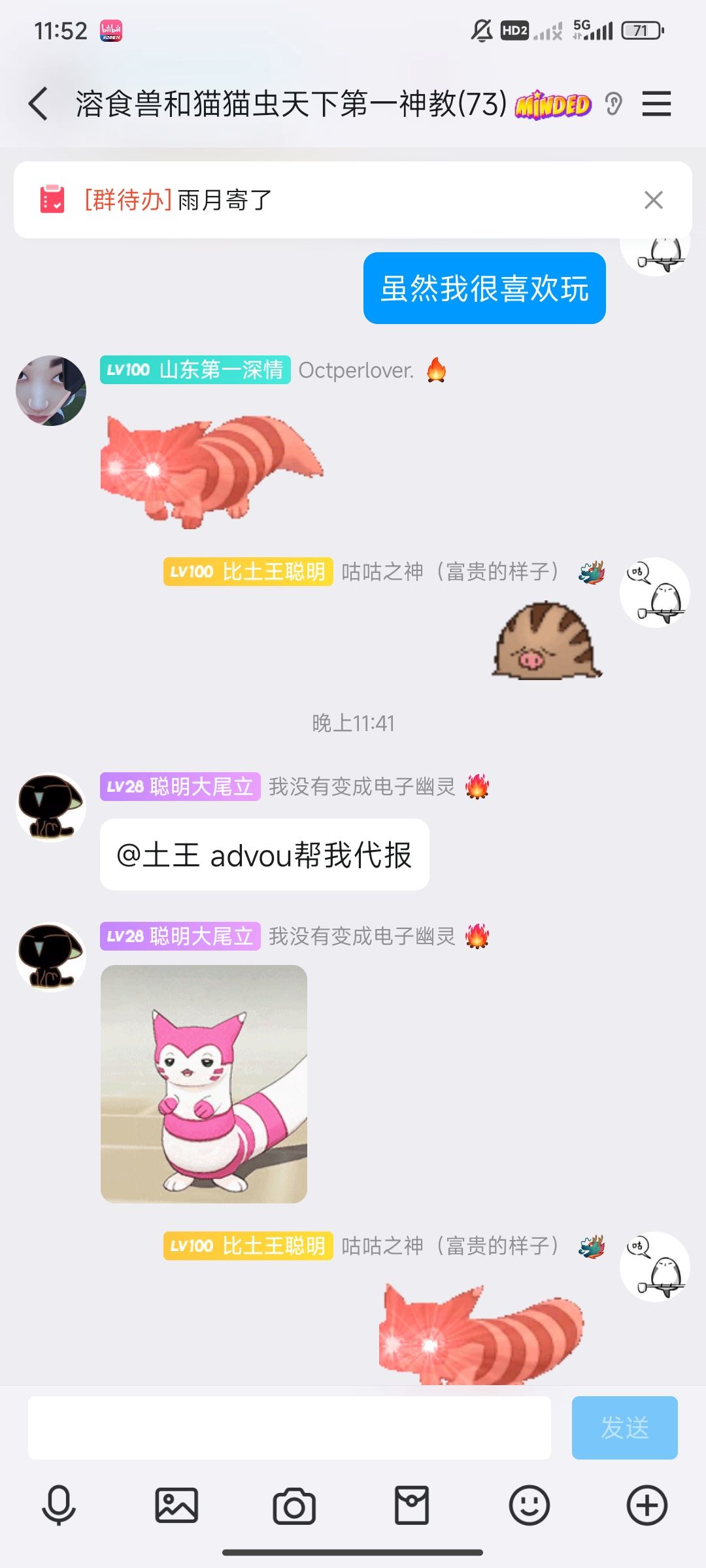706x1568 pixels.
Task: Open the red glowing-eyes sticker from Octperlover.
Action: click(x=210, y=472)
